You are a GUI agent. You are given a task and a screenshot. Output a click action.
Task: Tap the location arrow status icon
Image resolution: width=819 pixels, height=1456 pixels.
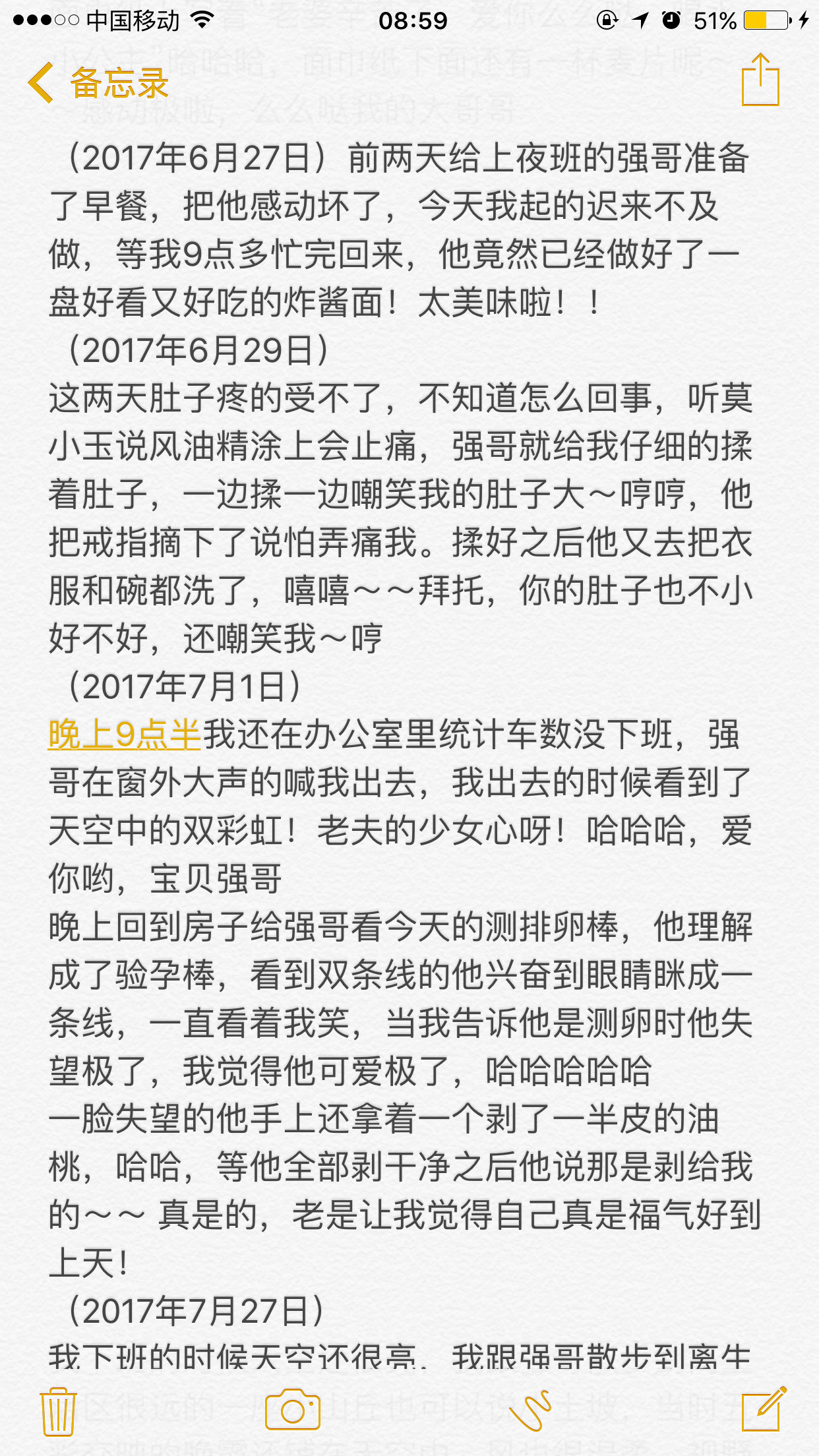click(637, 20)
